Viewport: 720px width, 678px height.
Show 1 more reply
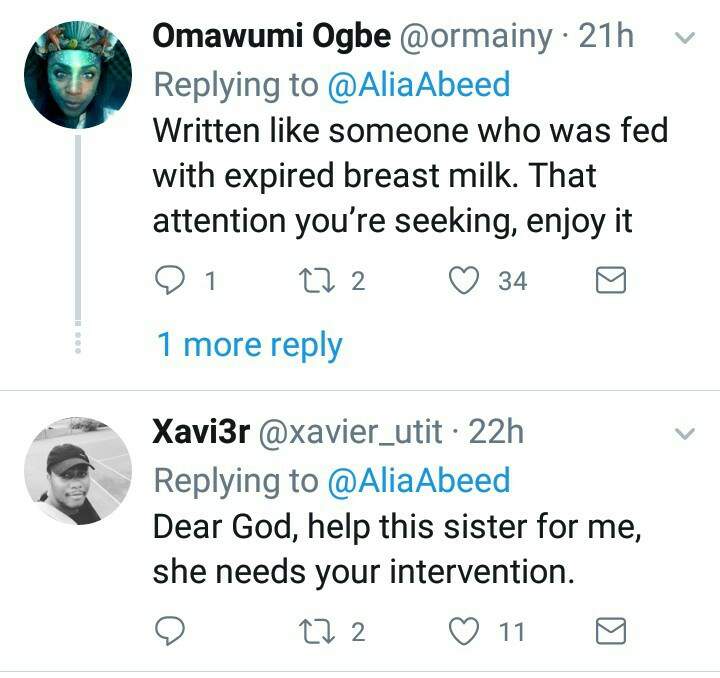pyautogui.click(x=249, y=345)
